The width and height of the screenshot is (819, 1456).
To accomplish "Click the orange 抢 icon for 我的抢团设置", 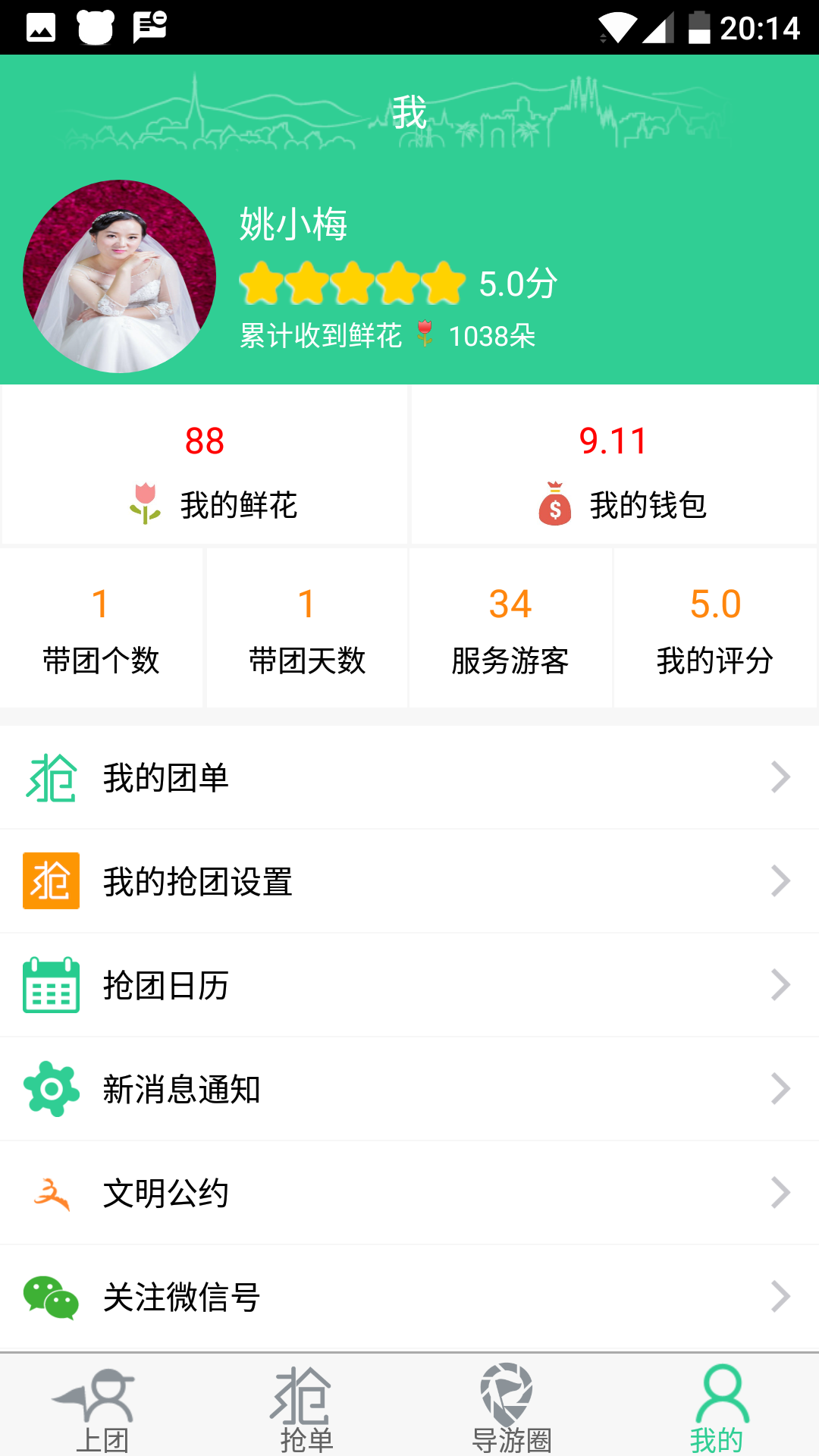I will (x=50, y=880).
